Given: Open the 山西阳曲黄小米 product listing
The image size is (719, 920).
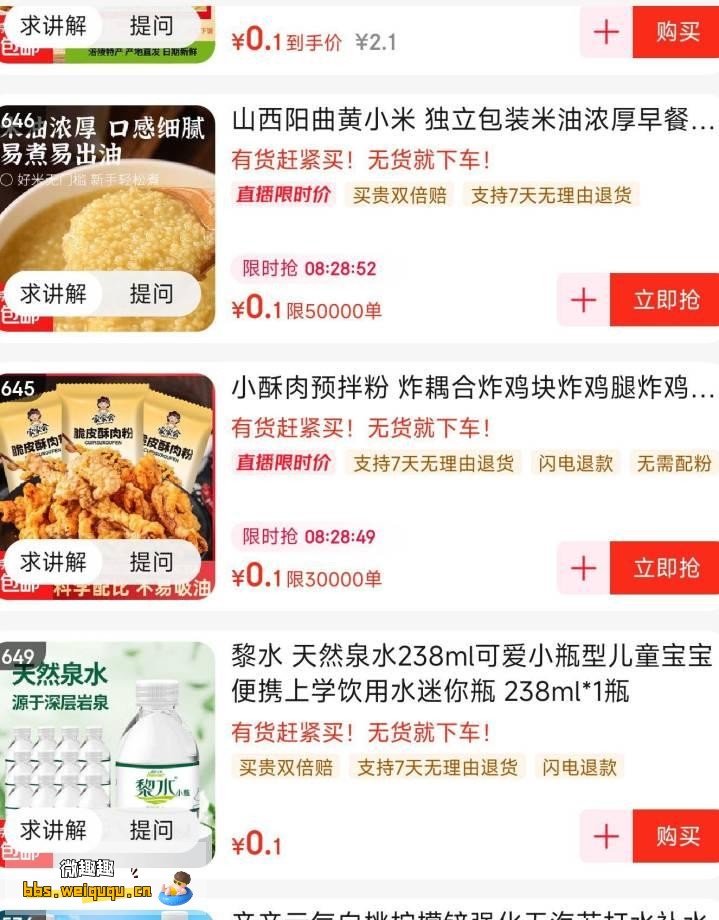Looking at the screenshot, I should pyautogui.click(x=473, y=122).
